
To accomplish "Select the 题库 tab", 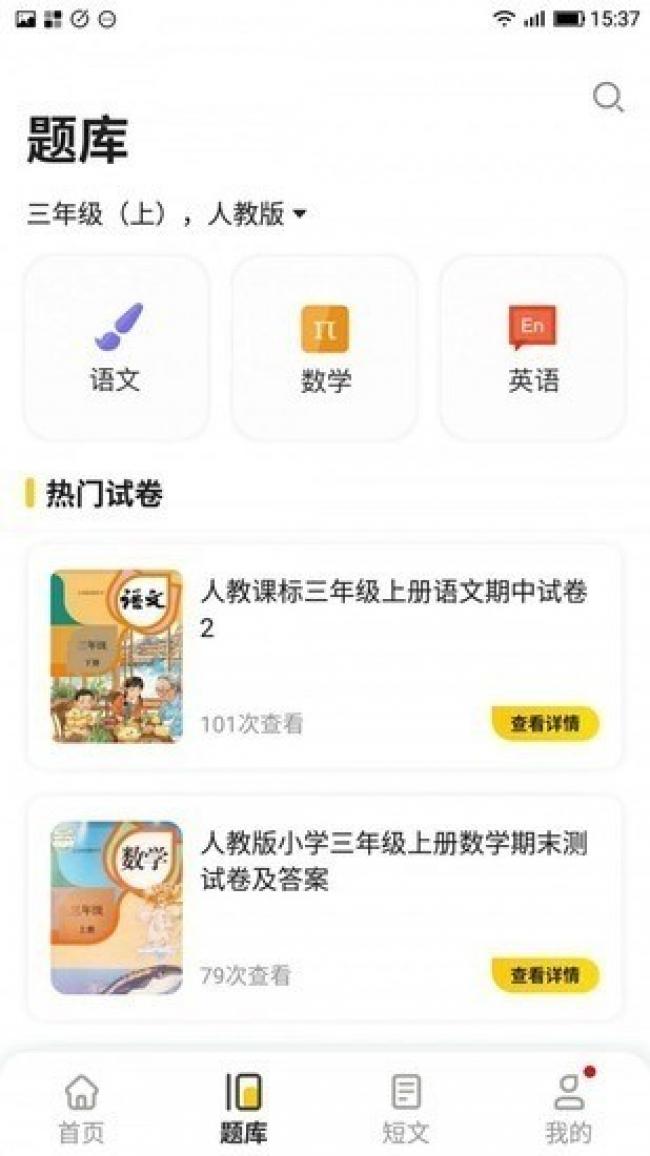I will [x=243, y=1108].
